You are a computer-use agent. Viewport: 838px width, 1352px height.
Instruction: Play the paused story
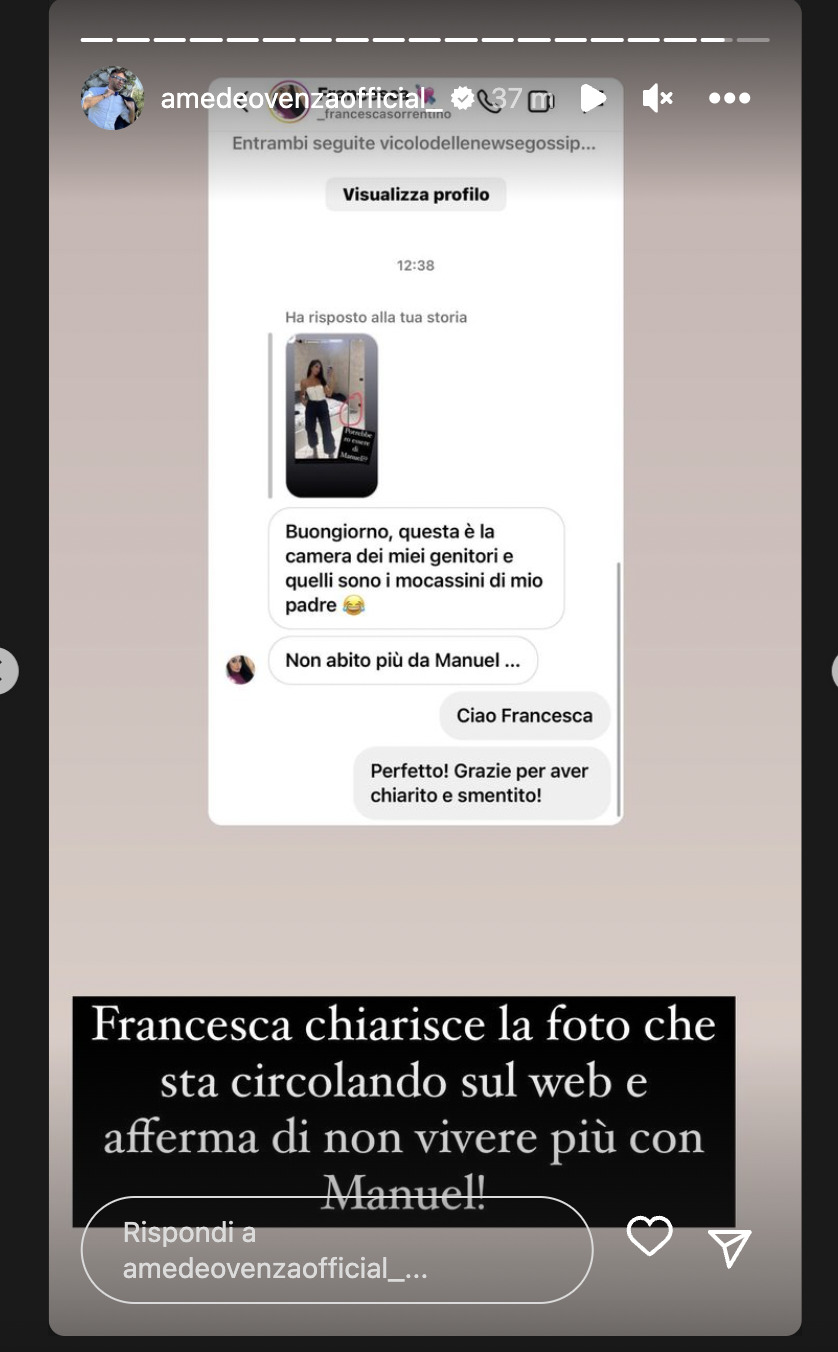point(592,98)
